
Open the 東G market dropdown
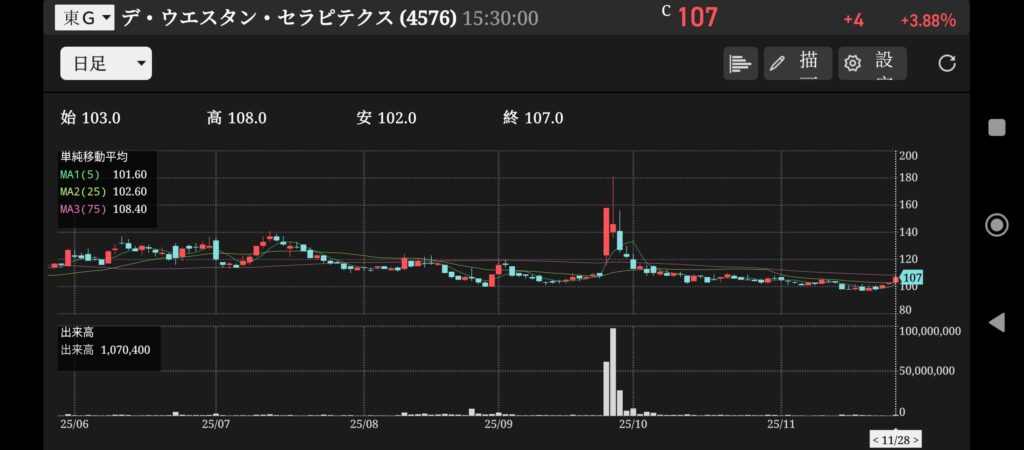(84, 18)
